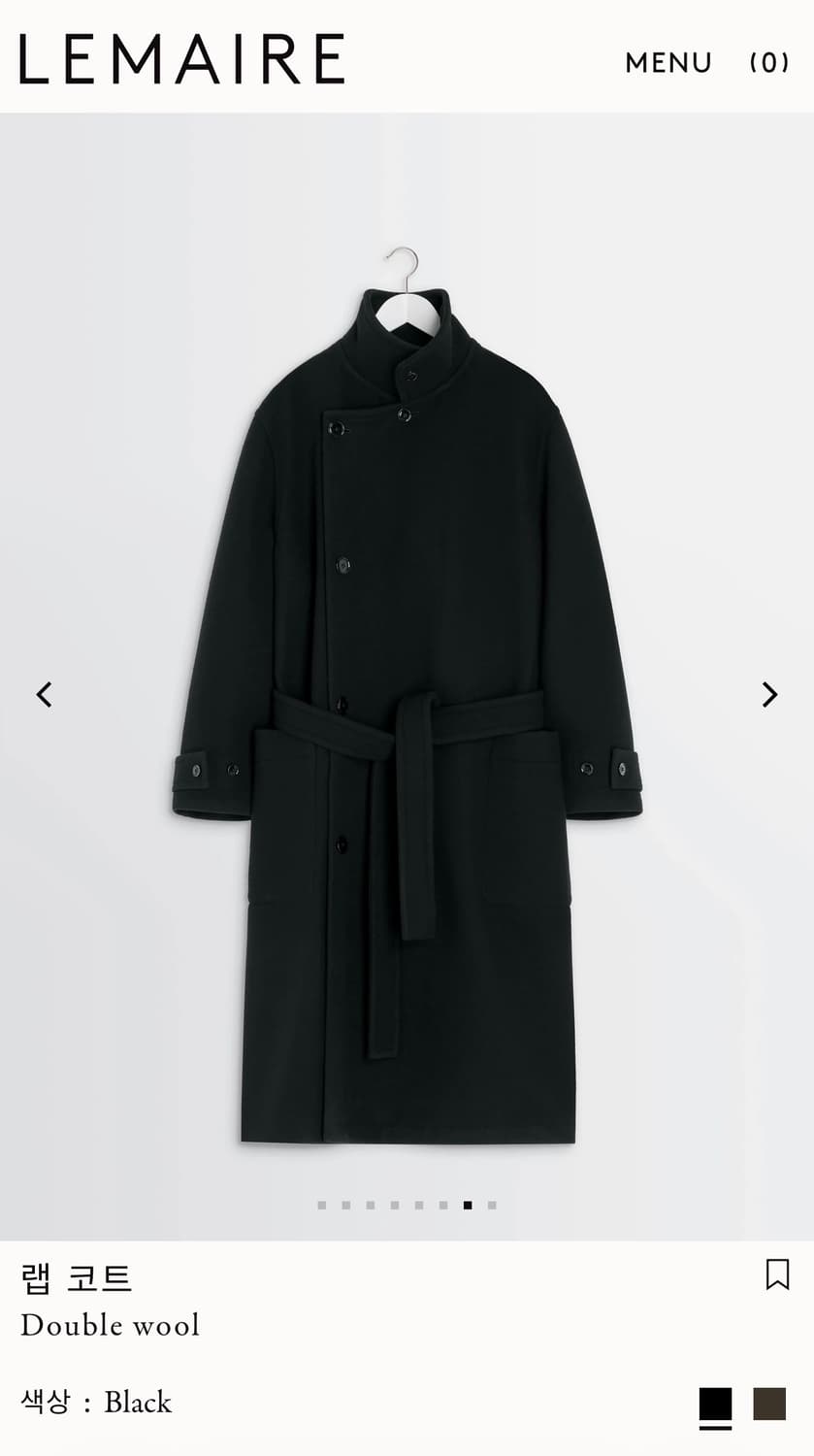Click the right arrow to view next photo

(770, 695)
